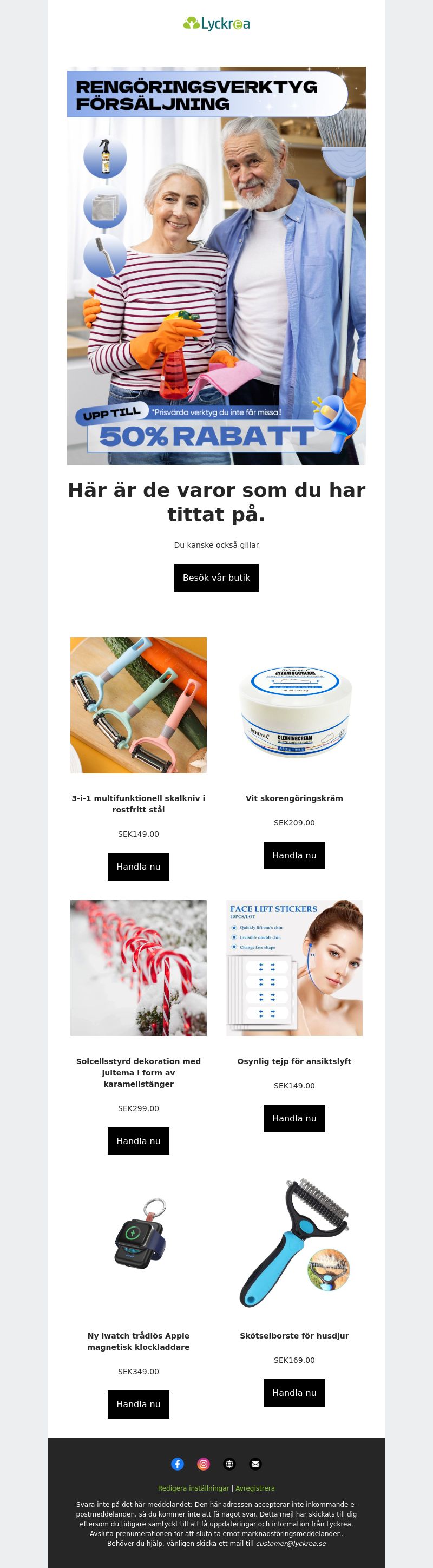Open the Facebook icon in the footer
Image resolution: width=433 pixels, height=1568 pixels.
coord(177,1464)
